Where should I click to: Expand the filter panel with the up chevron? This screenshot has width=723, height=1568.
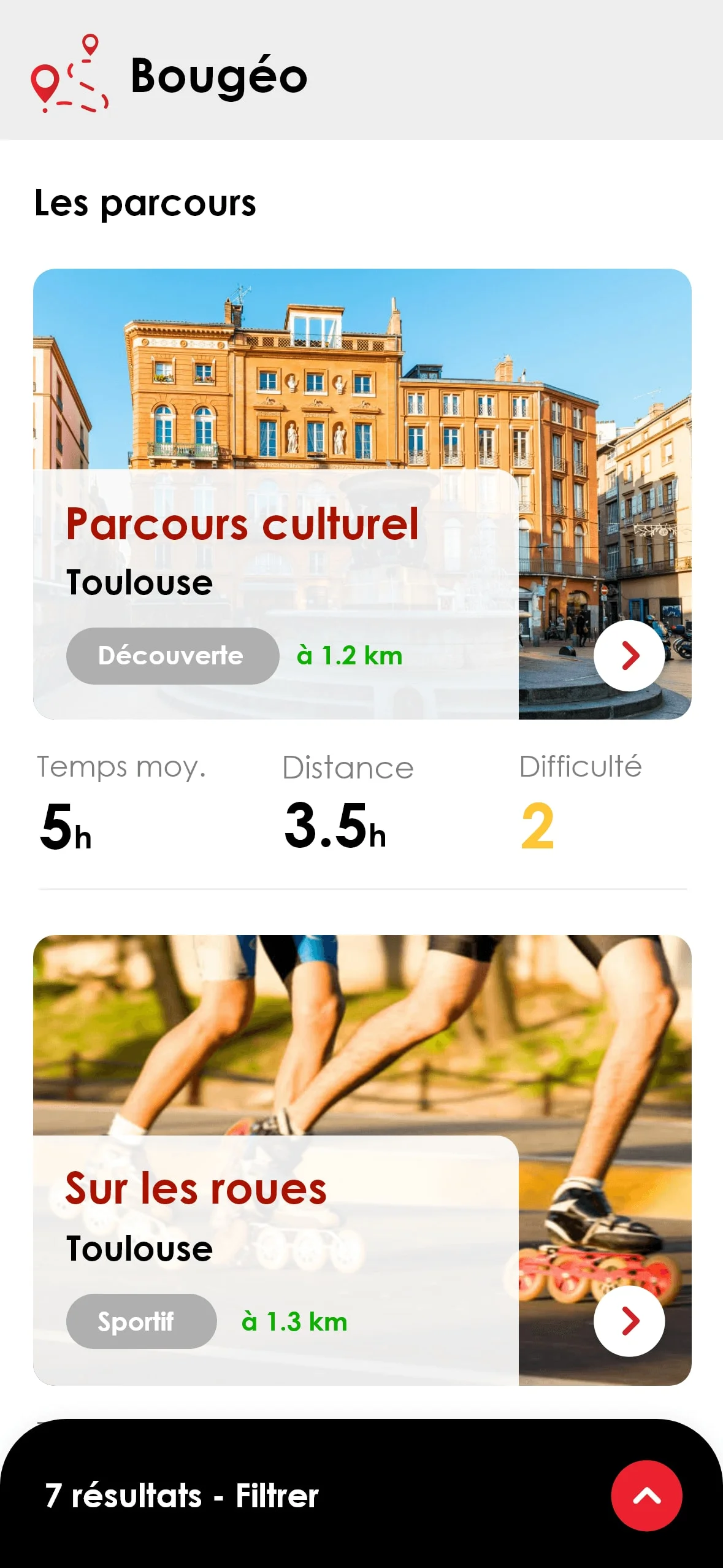point(646,1496)
